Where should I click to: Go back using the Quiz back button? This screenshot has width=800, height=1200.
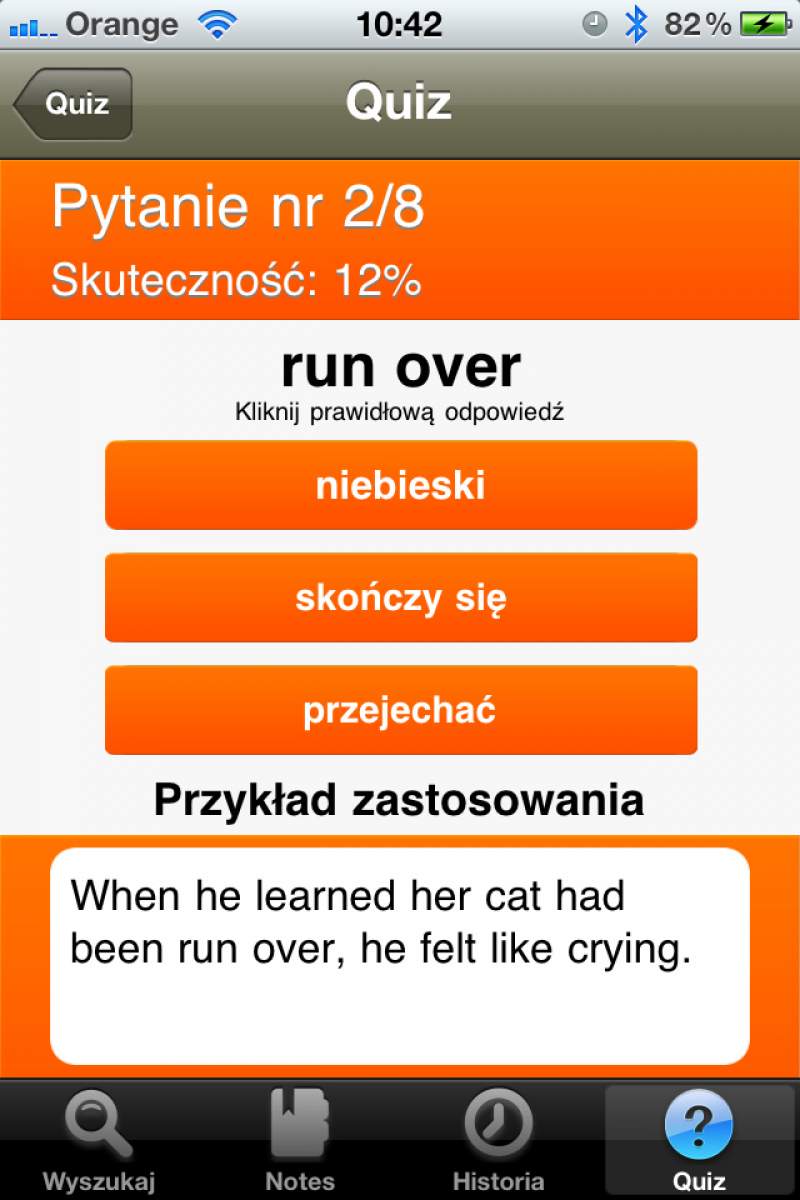coord(73,104)
